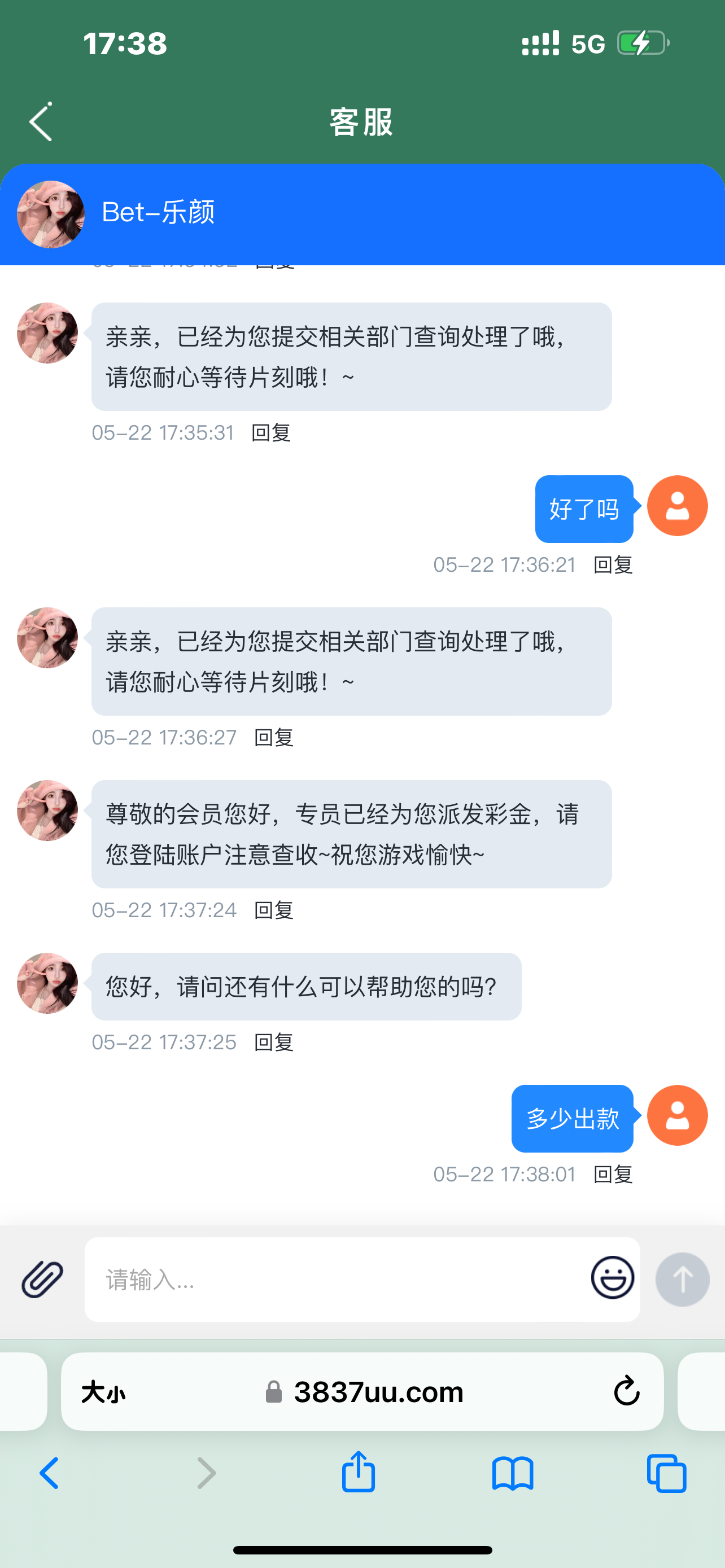The height and width of the screenshot is (1568, 725).
Task: Tap 回复 under the 彩金 message at 17:37:24
Action: 273,910
